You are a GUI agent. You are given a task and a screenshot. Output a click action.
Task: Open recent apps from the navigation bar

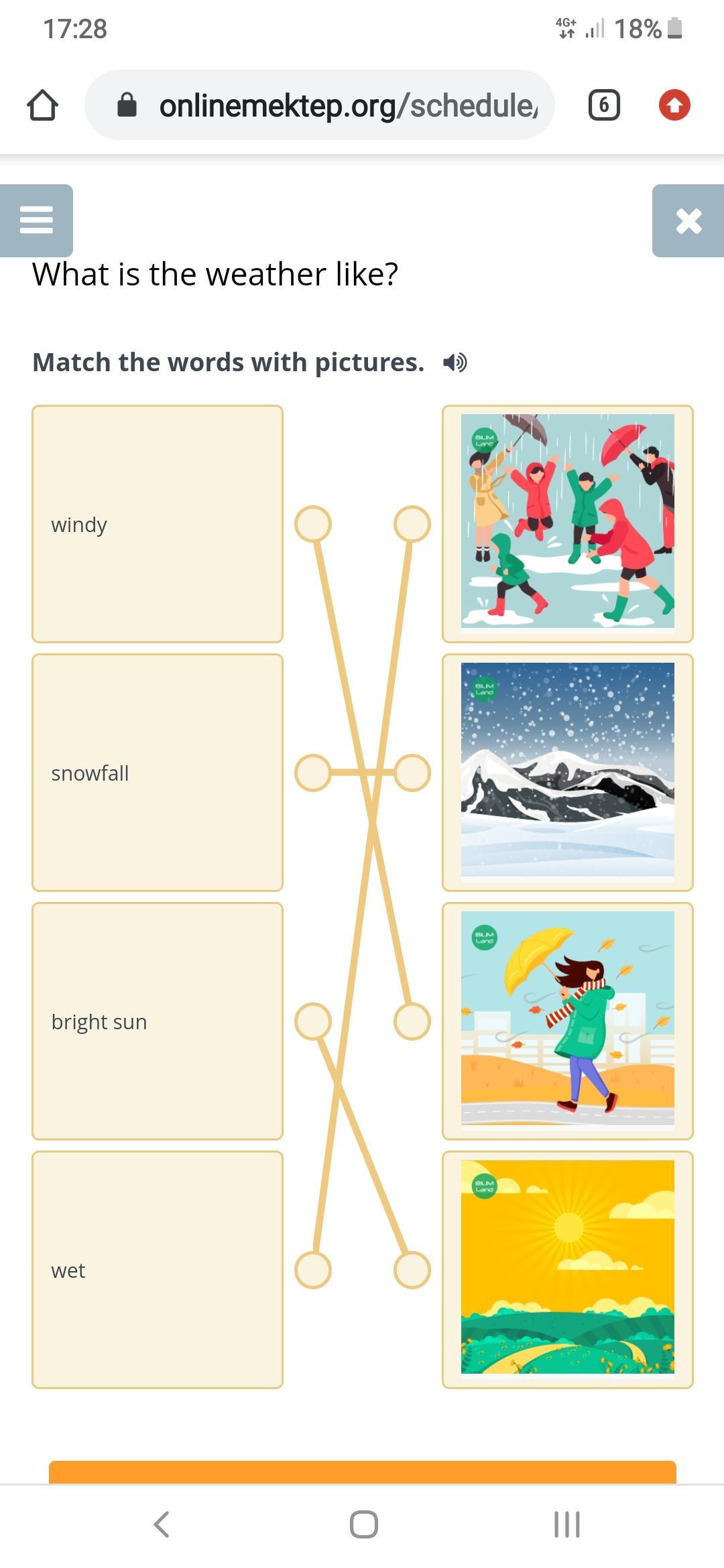pos(566,1524)
